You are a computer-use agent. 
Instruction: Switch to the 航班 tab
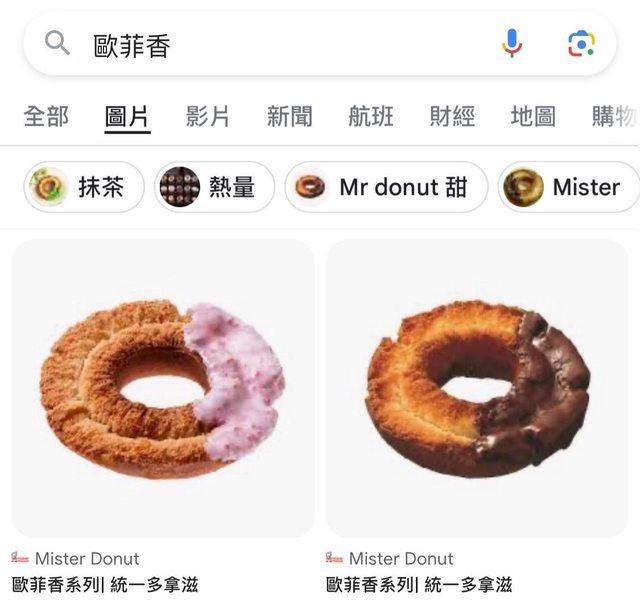[370, 116]
